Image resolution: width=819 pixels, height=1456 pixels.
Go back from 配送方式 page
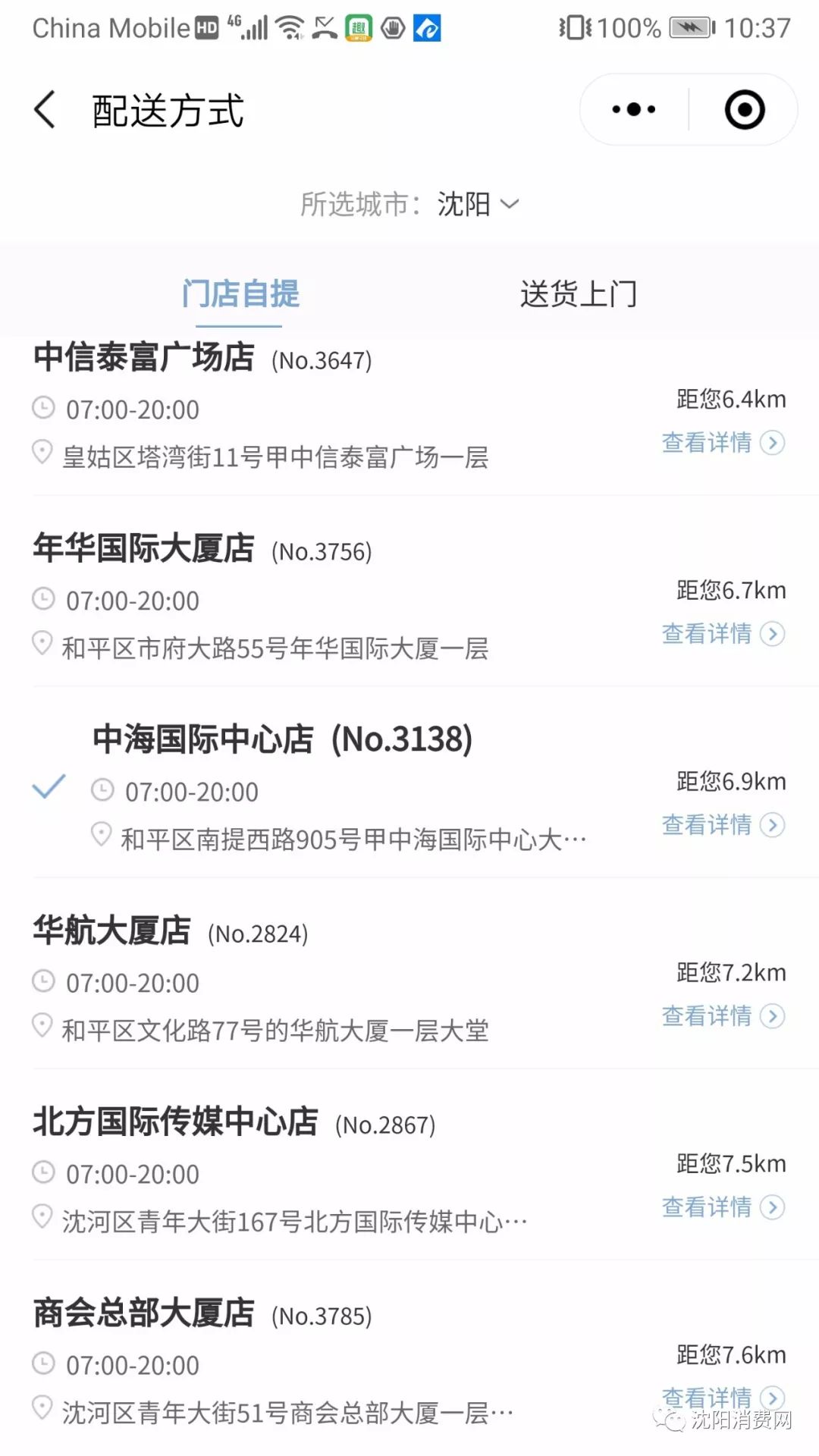[45, 111]
